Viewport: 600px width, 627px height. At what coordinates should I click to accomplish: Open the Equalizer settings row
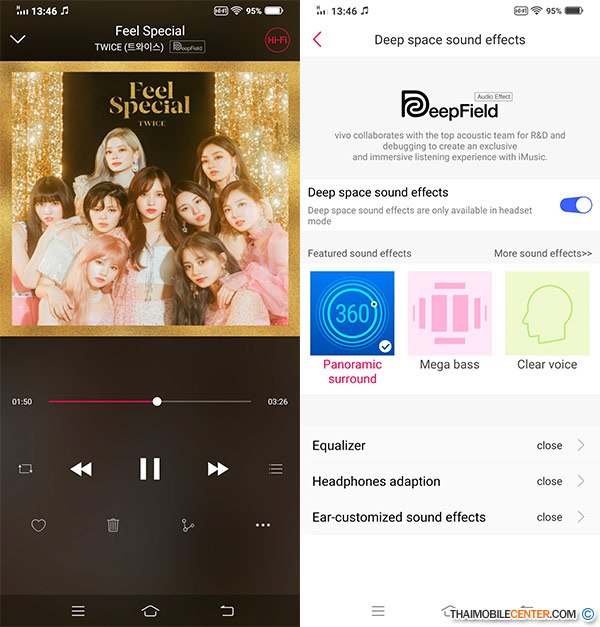[x=449, y=445]
